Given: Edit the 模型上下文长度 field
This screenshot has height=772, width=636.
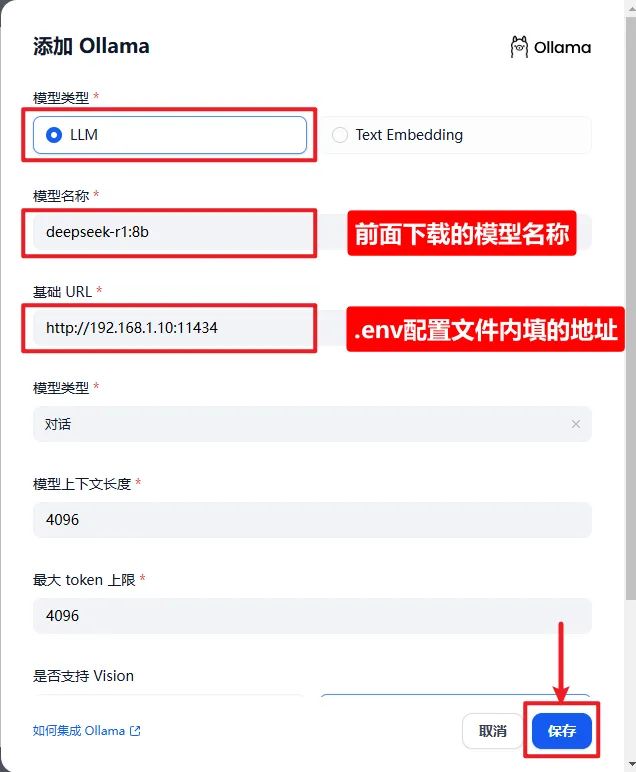Looking at the screenshot, I should click(x=312, y=520).
